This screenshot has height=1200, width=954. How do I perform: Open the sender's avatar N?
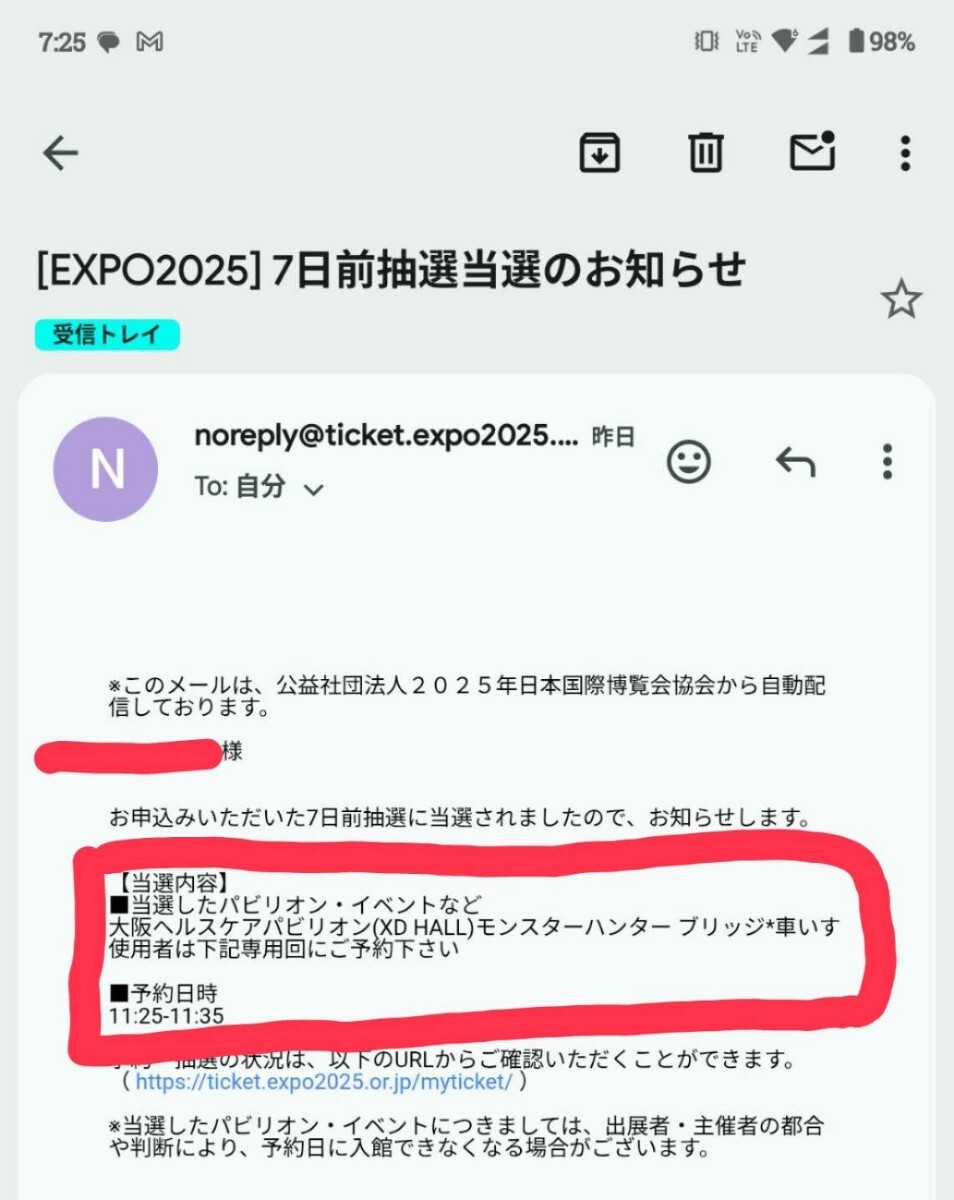105,469
